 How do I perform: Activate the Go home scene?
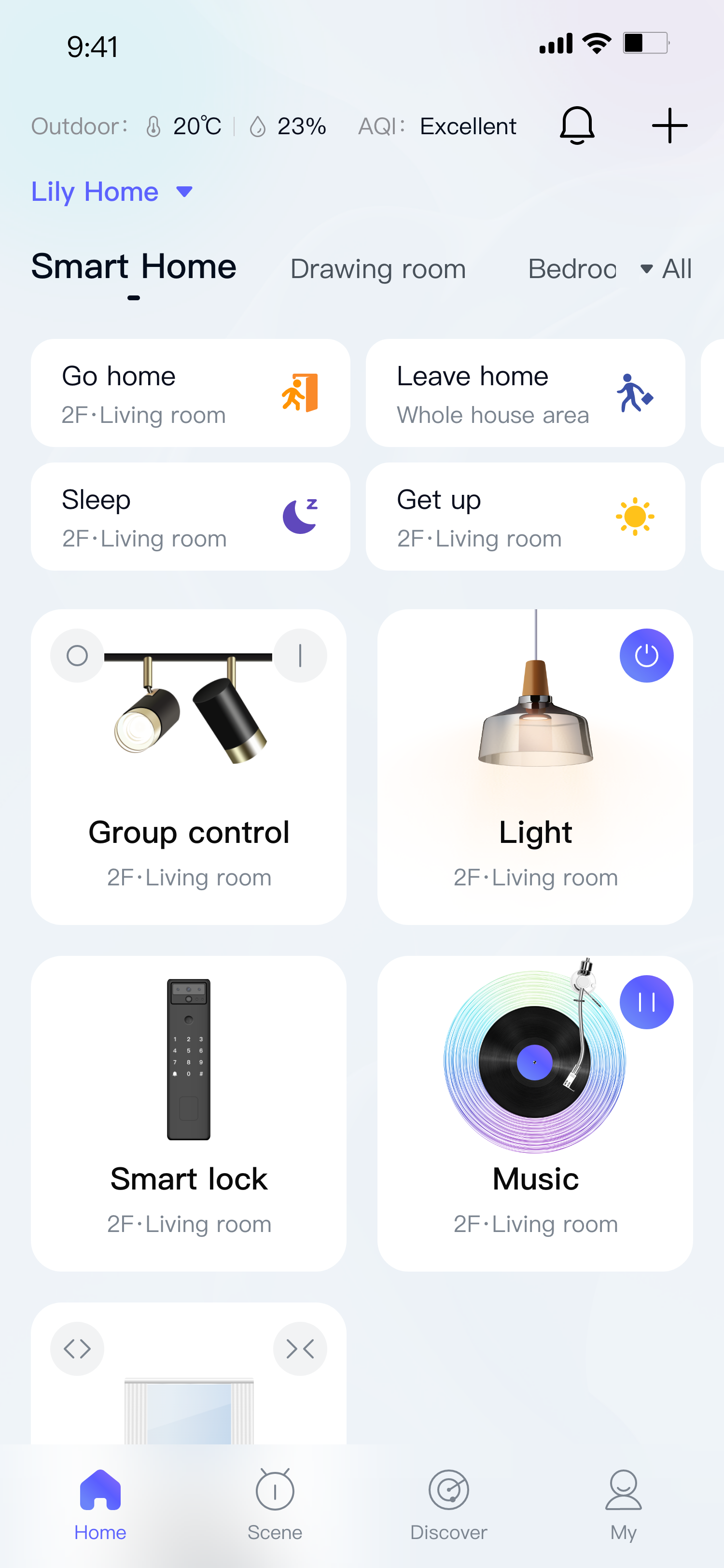click(x=191, y=393)
